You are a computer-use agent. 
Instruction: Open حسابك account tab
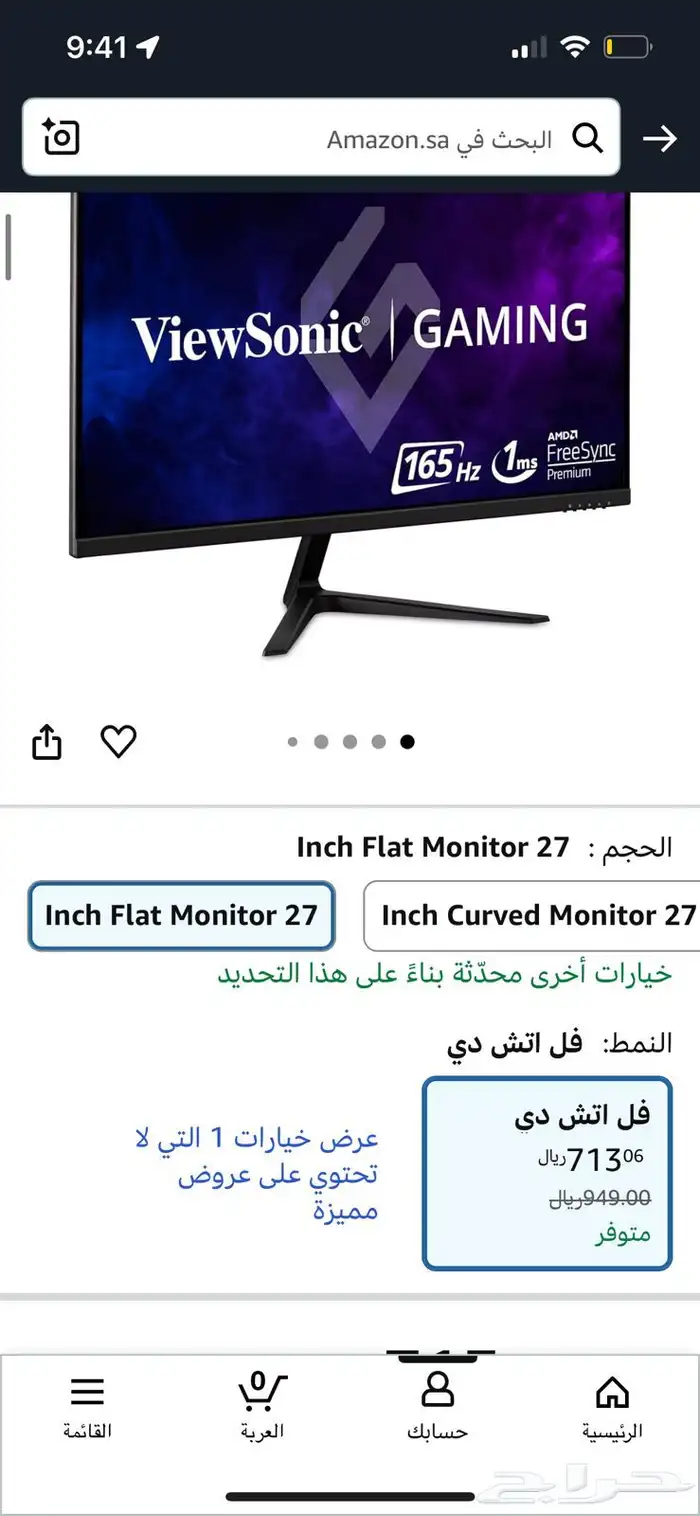click(437, 1405)
